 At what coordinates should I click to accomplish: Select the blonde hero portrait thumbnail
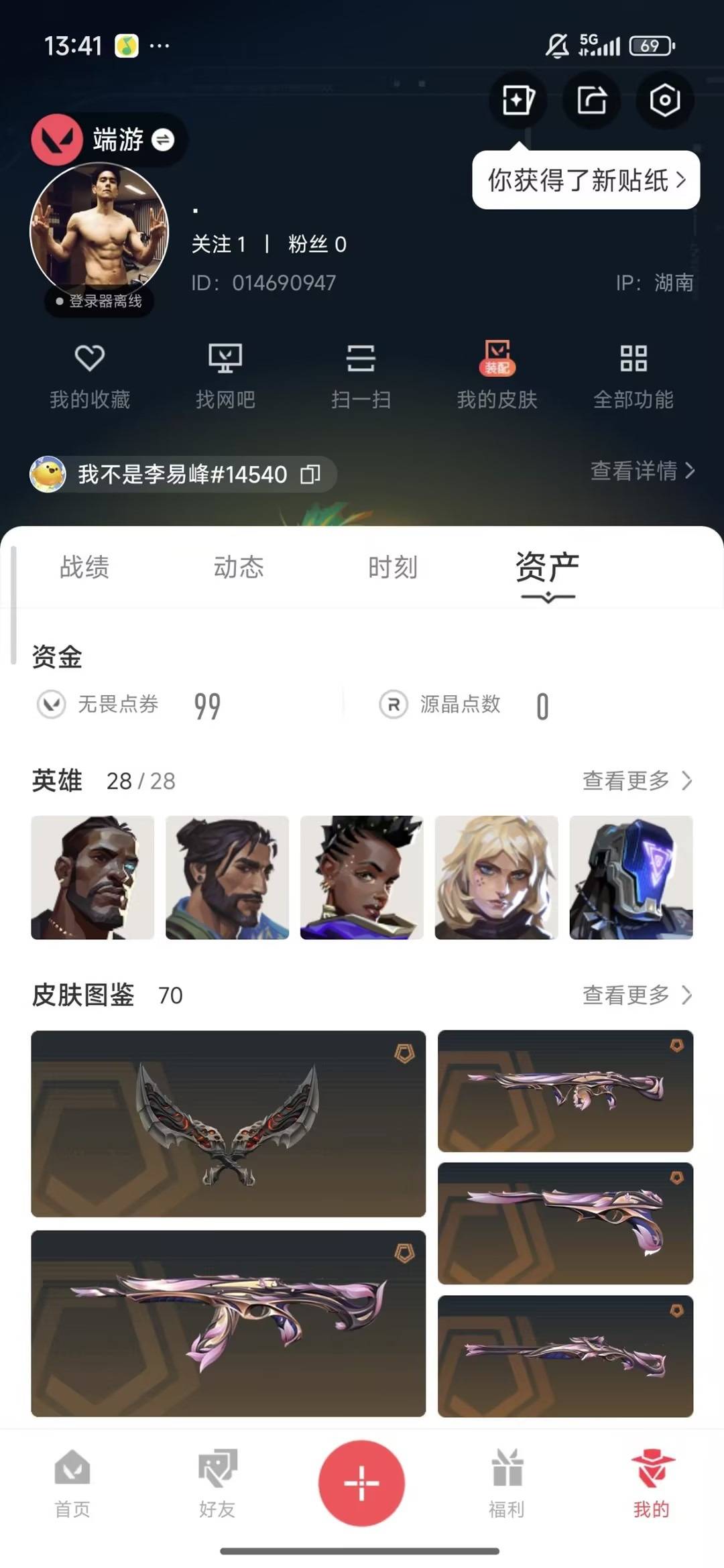click(496, 877)
